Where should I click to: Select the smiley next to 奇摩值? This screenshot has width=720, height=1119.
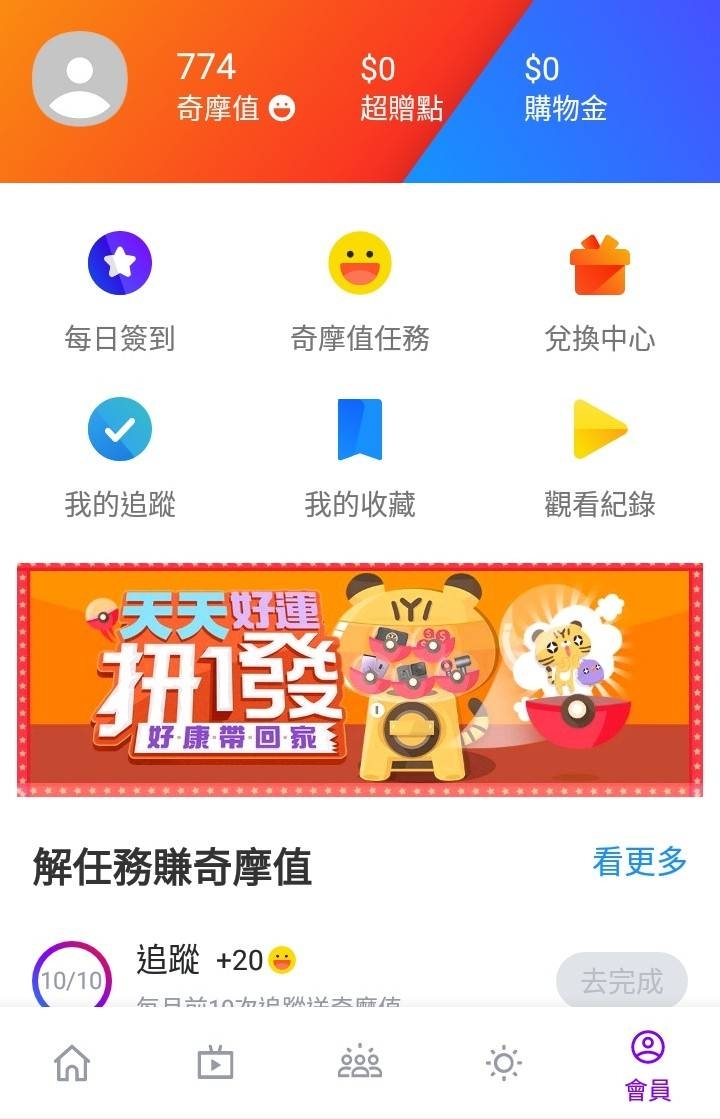[x=282, y=106]
